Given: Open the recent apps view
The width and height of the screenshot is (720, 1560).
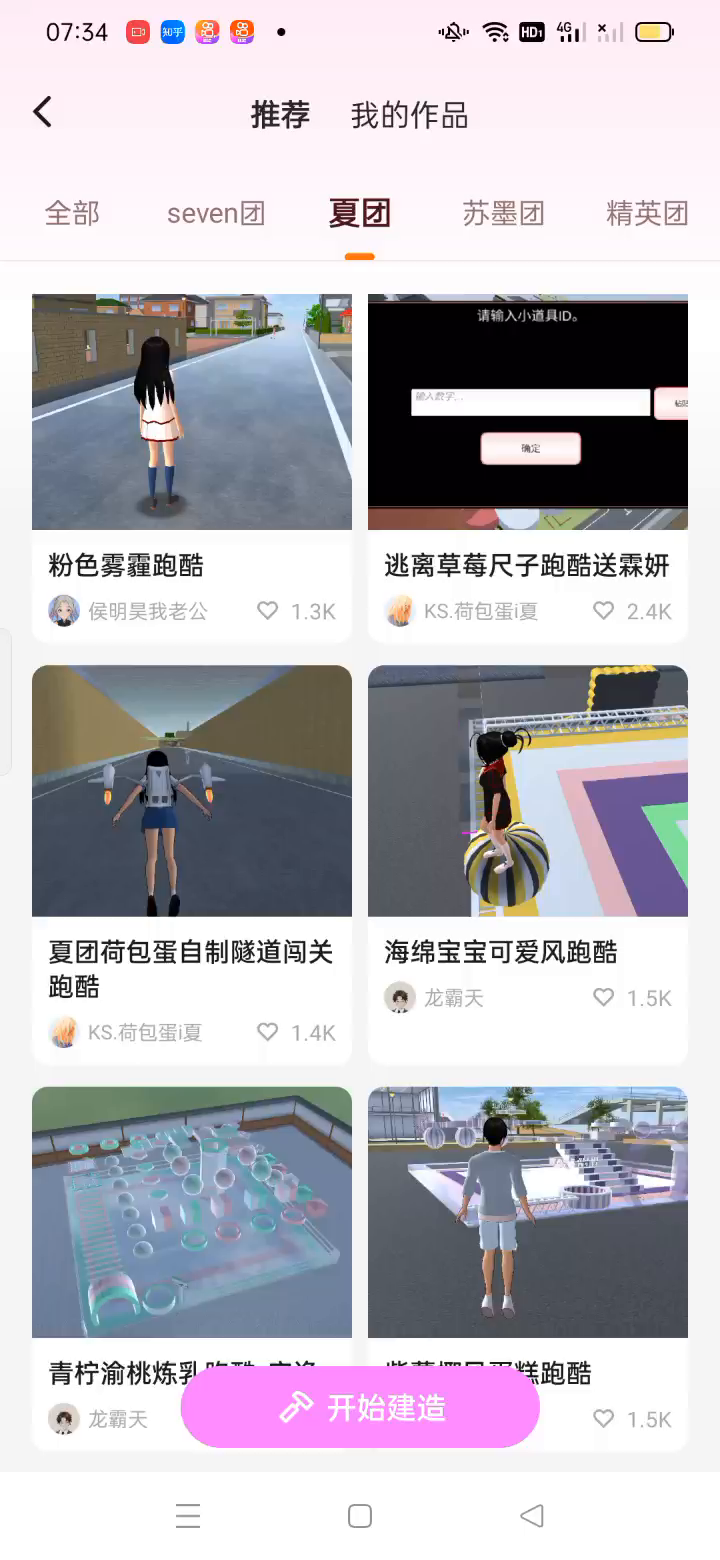Looking at the screenshot, I should click(x=188, y=1516).
